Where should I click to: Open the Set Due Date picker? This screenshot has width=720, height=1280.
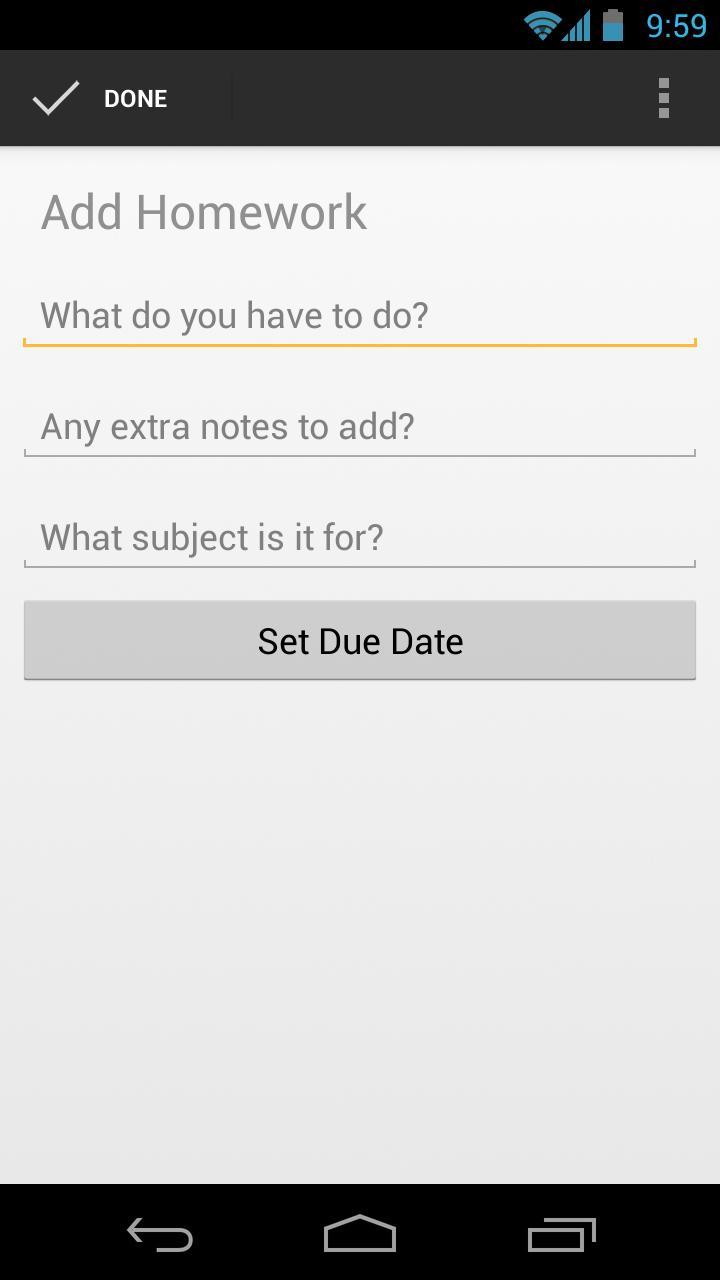[360, 641]
